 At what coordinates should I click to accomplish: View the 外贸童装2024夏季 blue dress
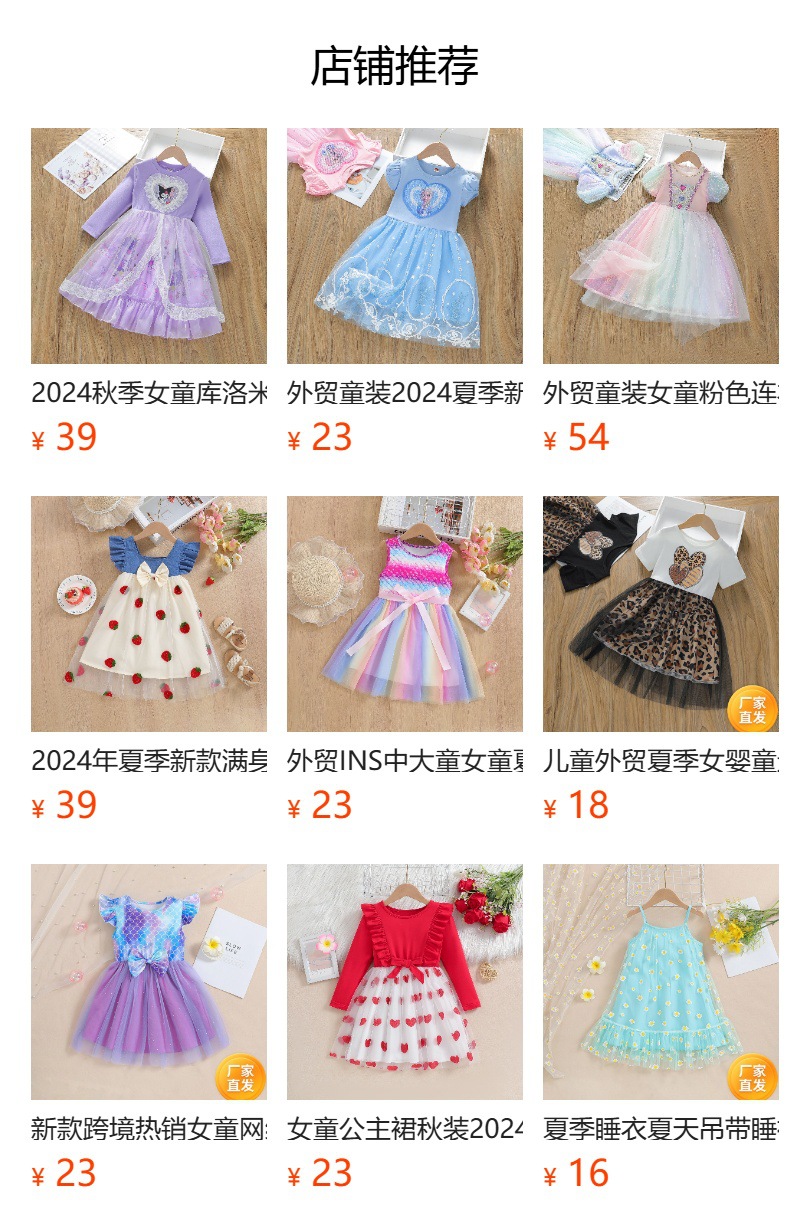[x=404, y=246]
